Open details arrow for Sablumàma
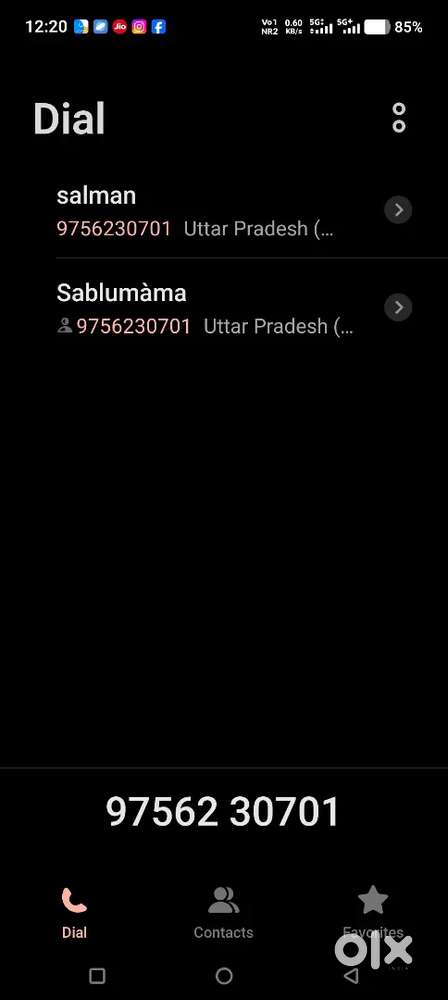Viewport: 448px width, 1000px height. (398, 308)
